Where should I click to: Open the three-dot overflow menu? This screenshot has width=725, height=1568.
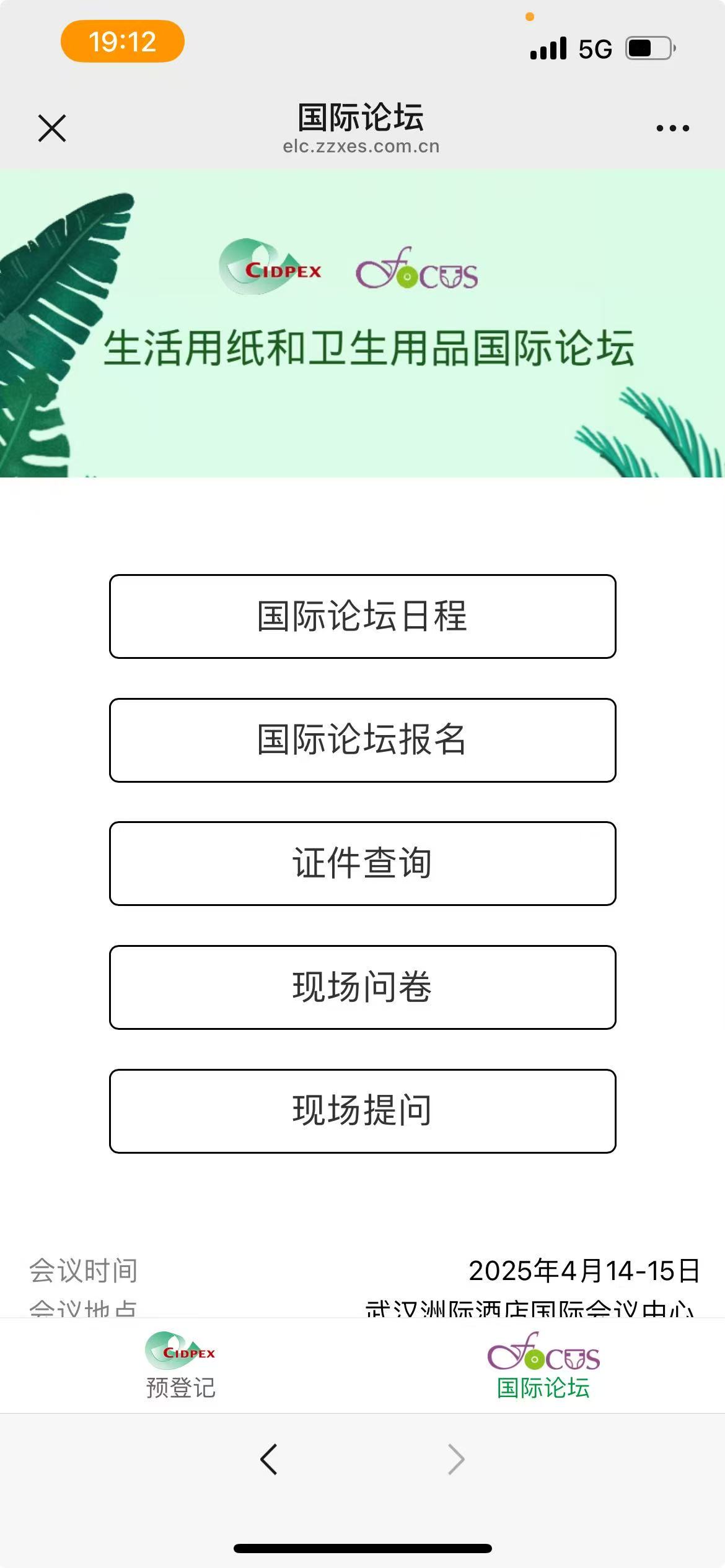click(672, 128)
